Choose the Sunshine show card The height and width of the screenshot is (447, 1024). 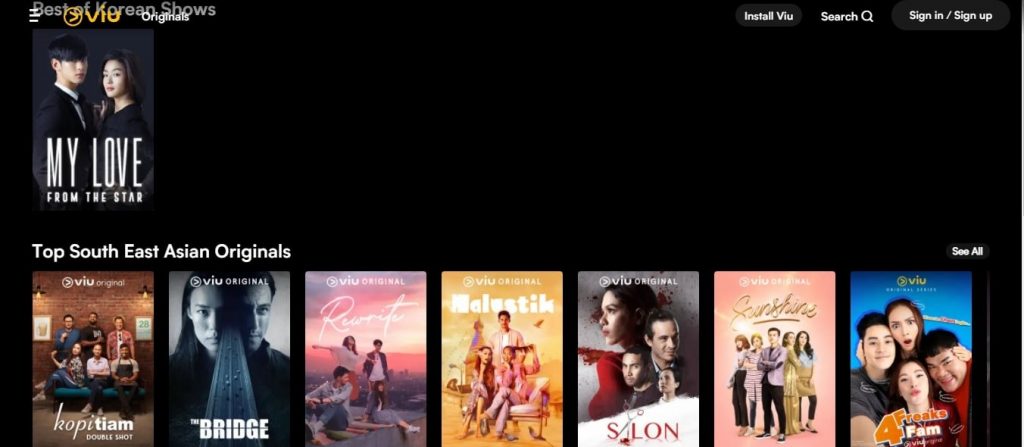click(774, 358)
